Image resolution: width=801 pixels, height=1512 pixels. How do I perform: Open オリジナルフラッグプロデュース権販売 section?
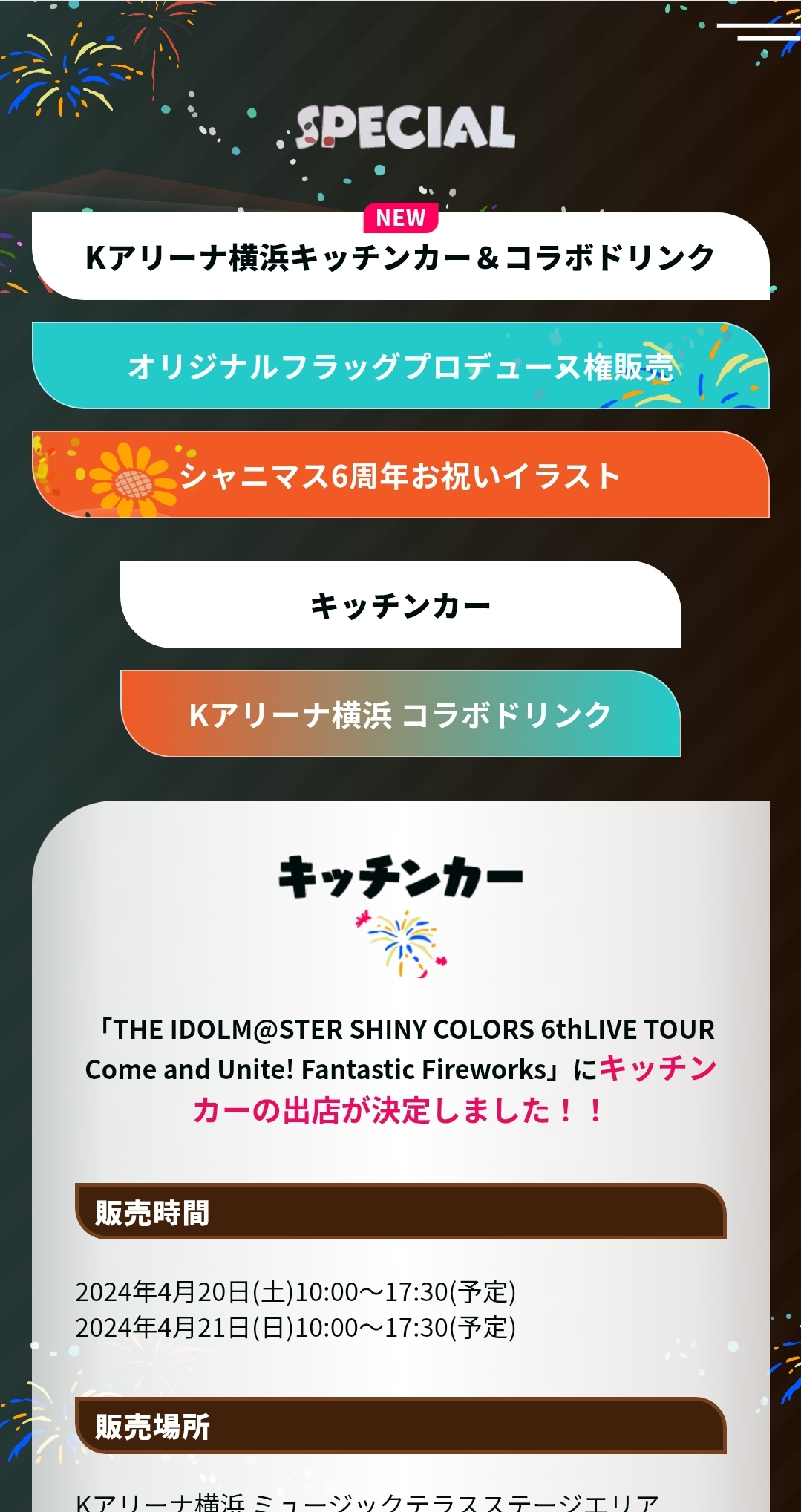401,365
